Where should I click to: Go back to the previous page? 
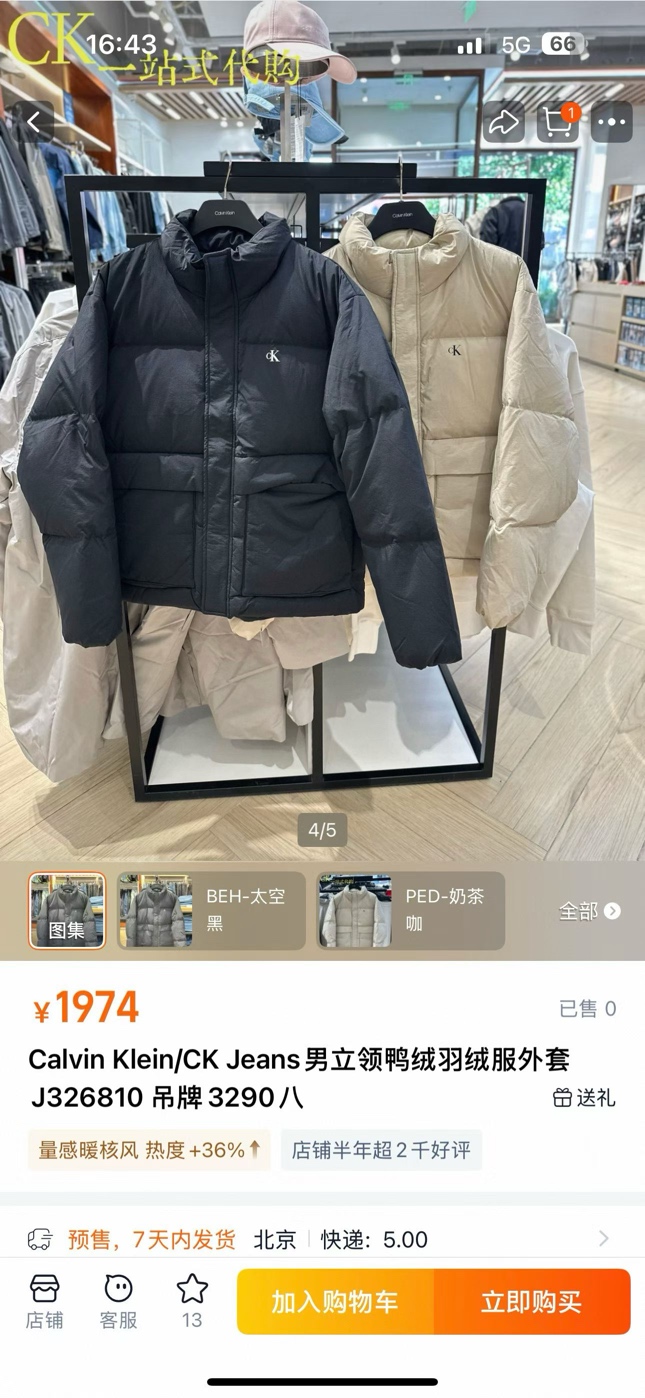pyautogui.click(x=36, y=123)
